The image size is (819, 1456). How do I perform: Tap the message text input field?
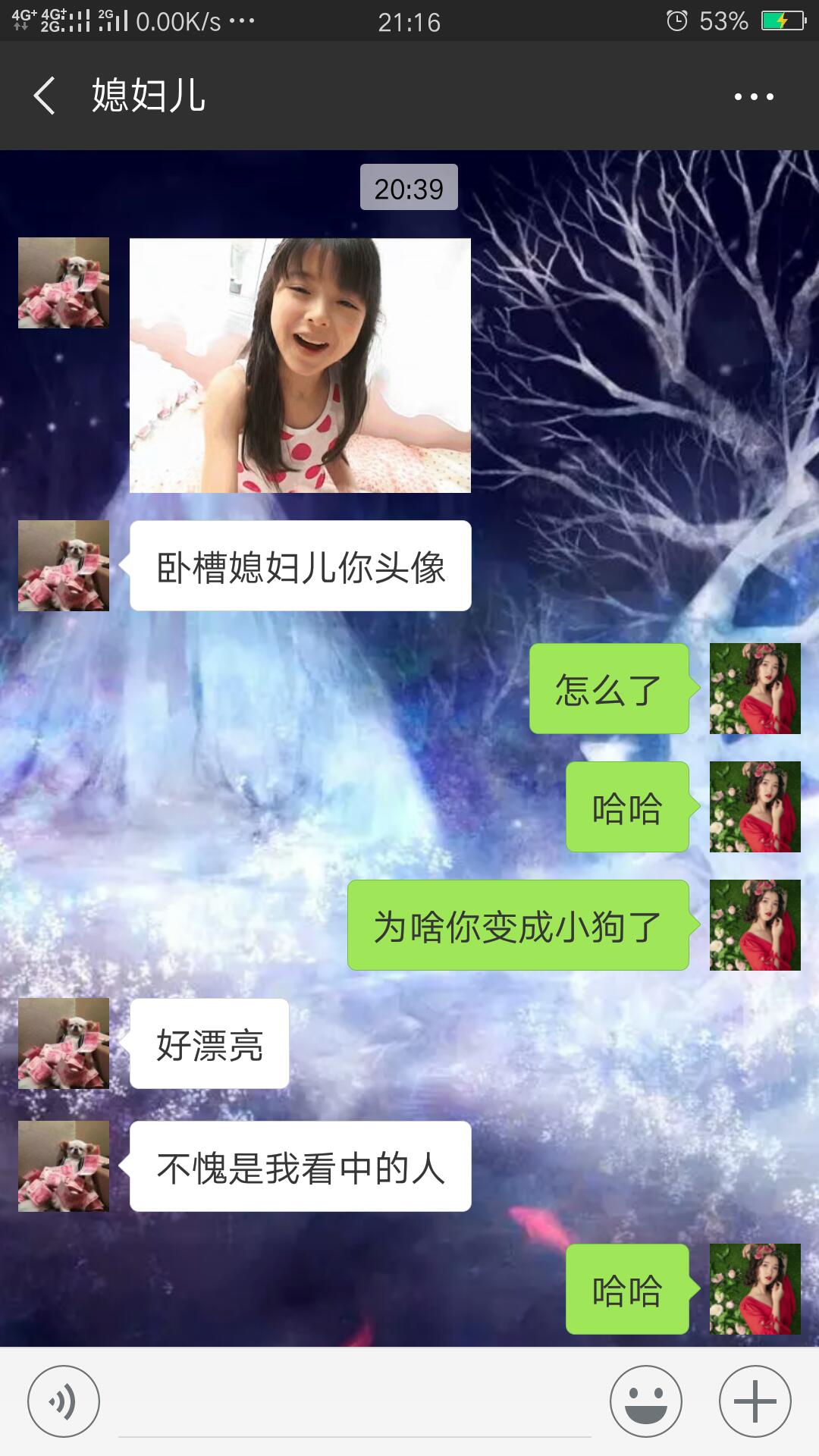click(x=355, y=1403)
